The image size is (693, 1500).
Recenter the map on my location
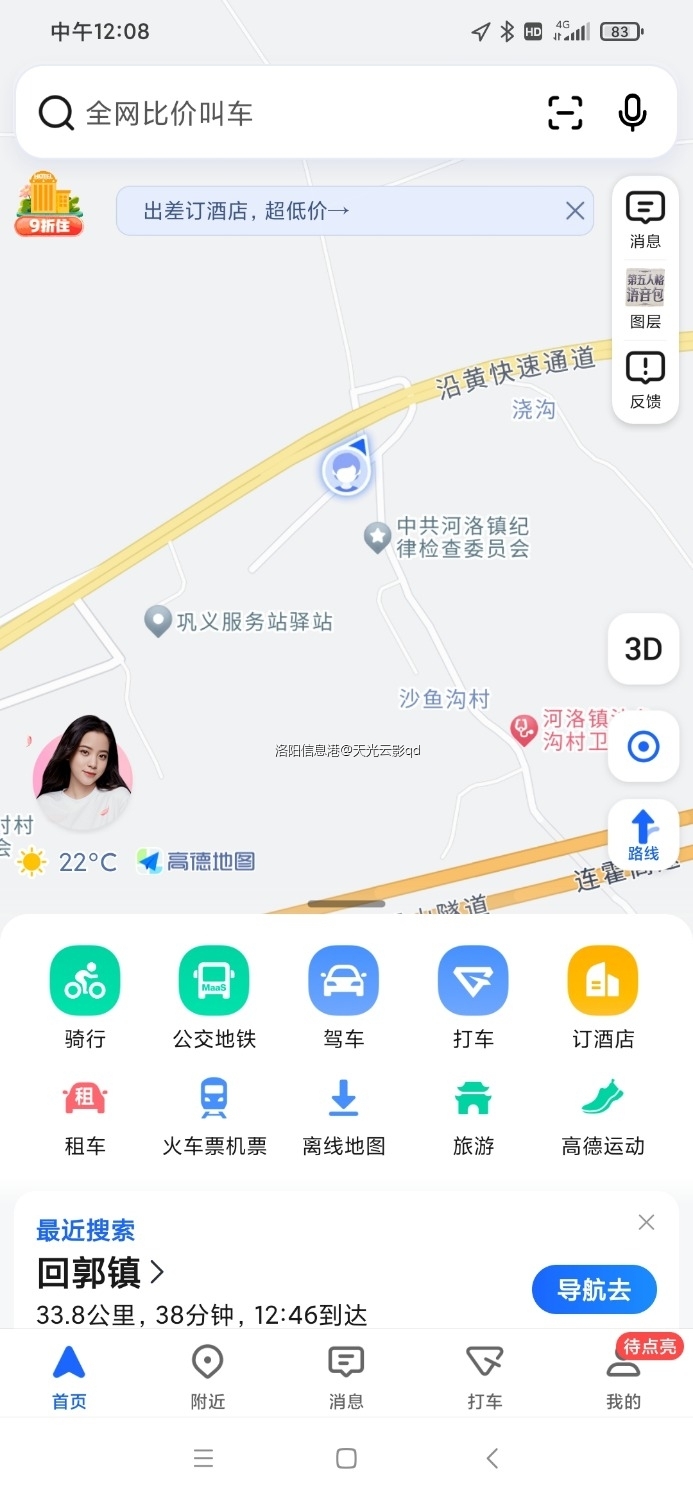point(643,747)
